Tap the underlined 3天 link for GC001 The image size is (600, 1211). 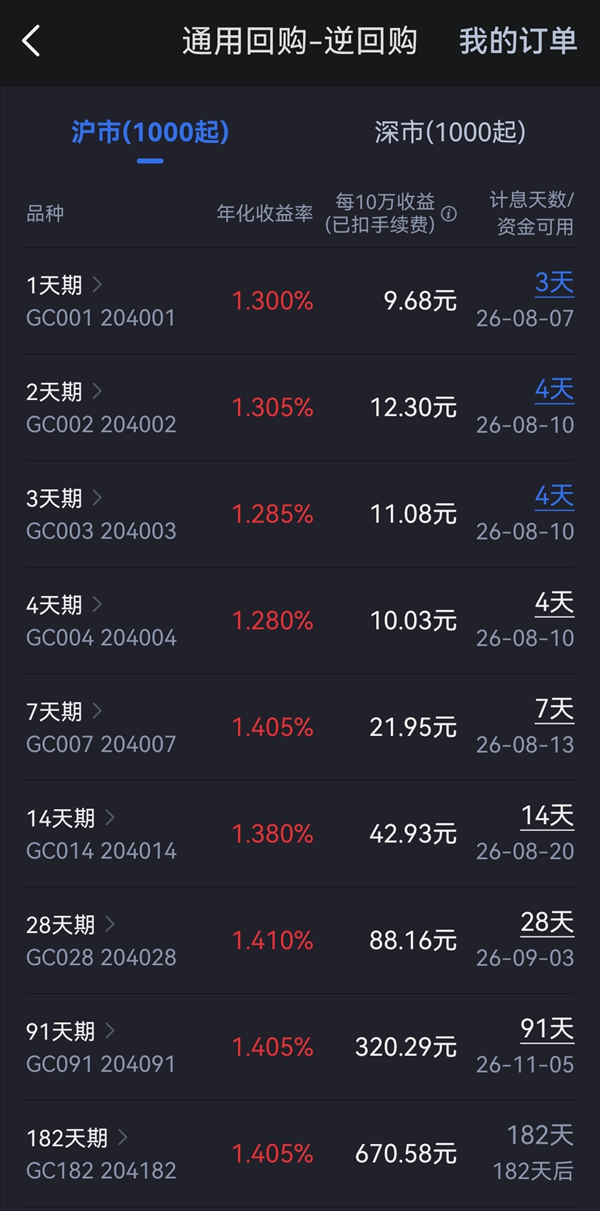coord(555,283)
